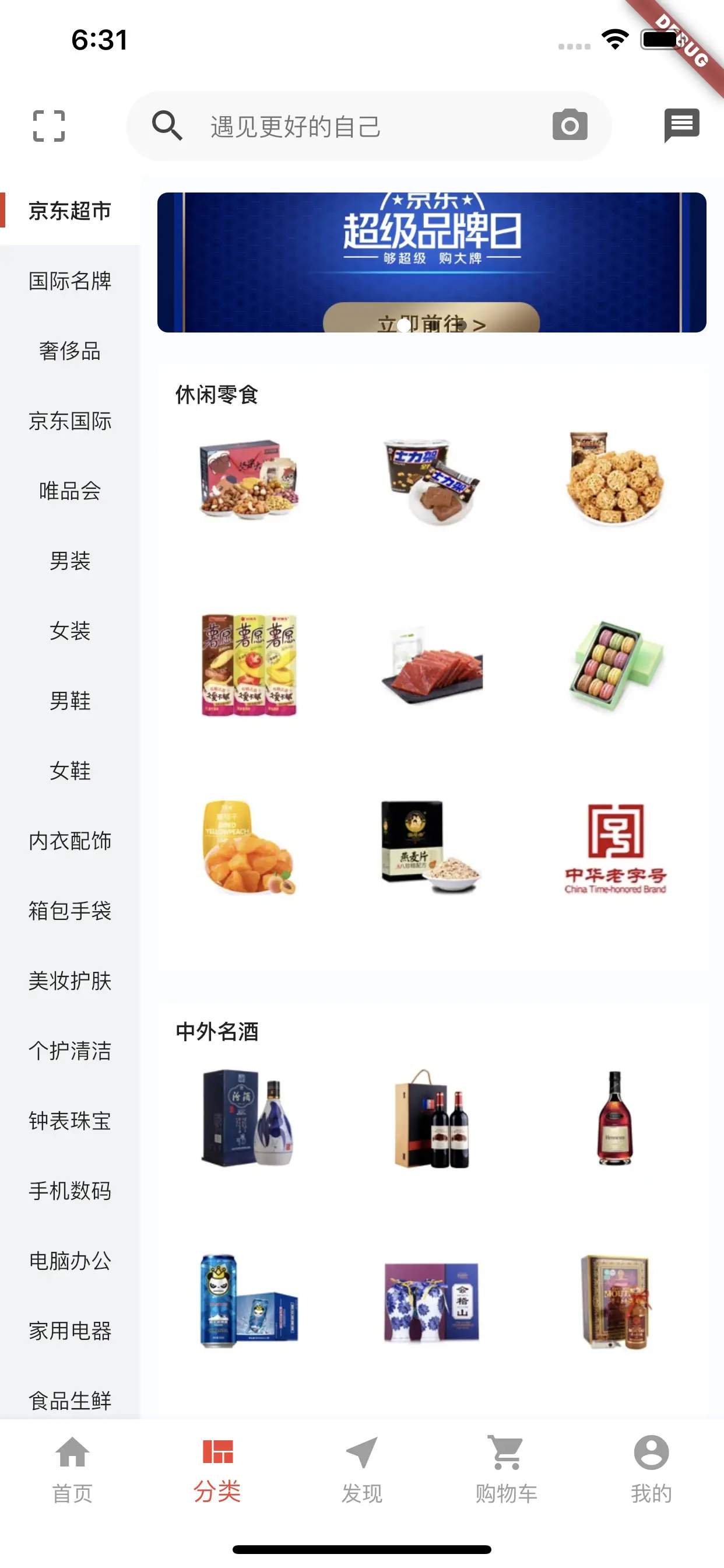
Task: Go to the 我的 tab
Action: 651,1469
